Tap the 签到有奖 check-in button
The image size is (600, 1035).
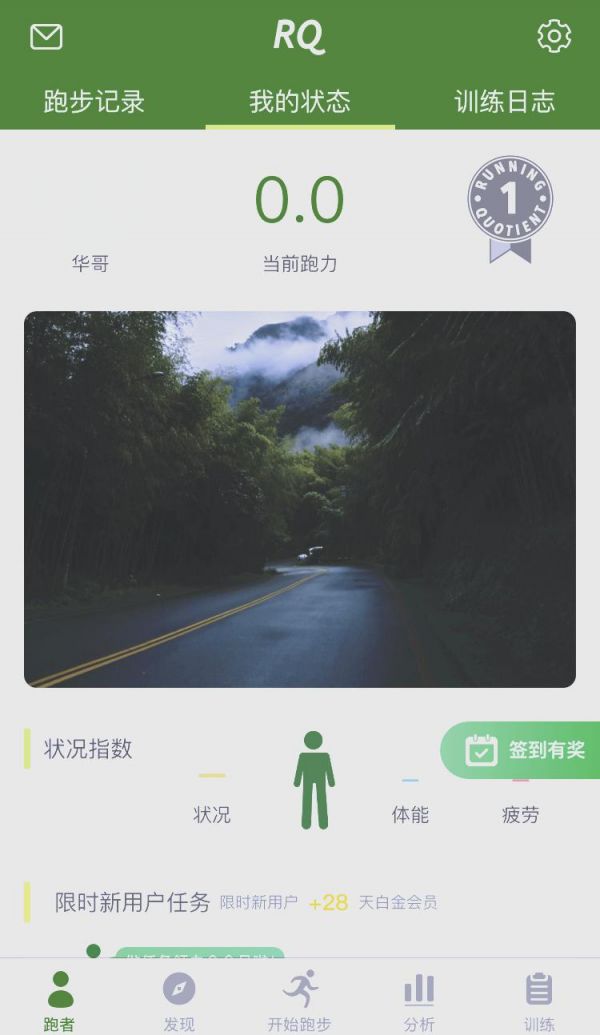525,750
